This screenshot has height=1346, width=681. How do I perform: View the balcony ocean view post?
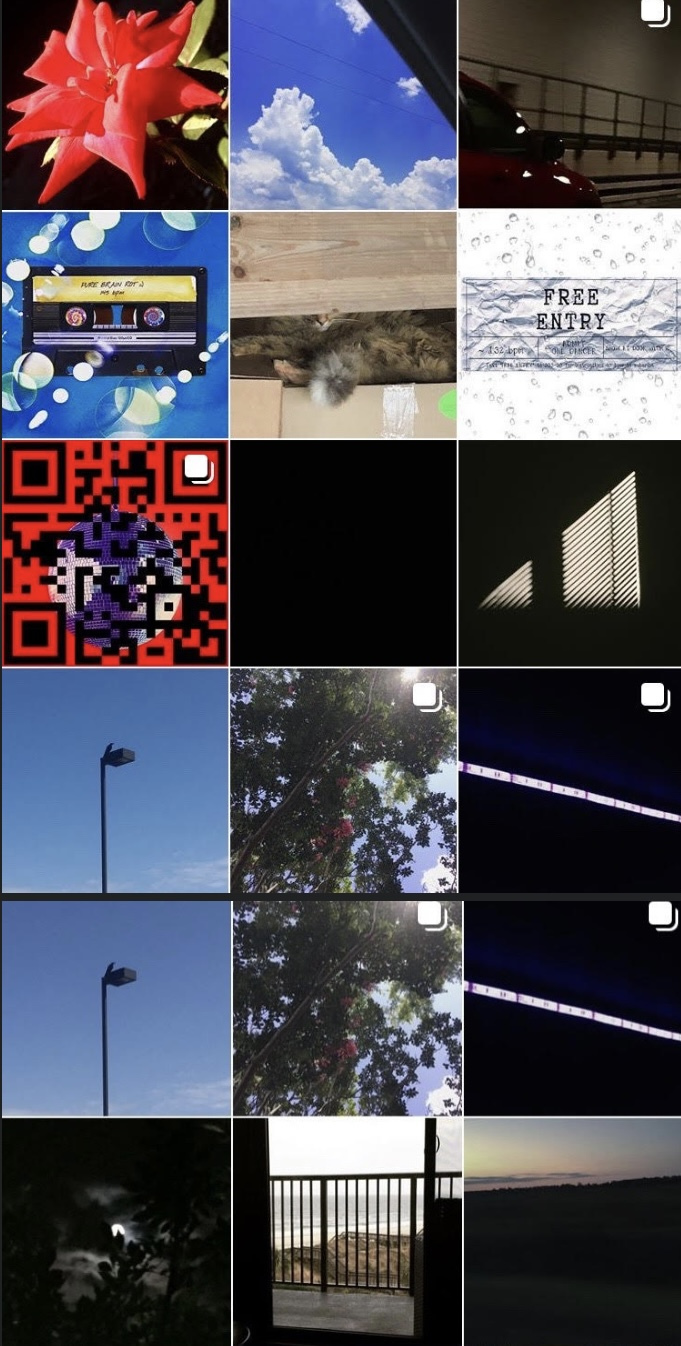tap(347, 1232)
